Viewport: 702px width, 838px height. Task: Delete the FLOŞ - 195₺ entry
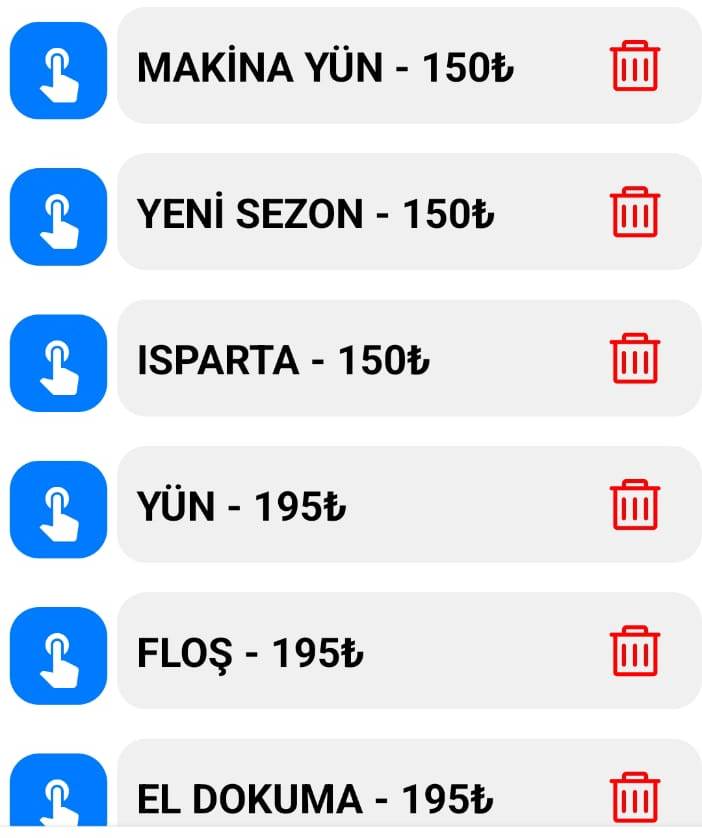pos(635,651)
